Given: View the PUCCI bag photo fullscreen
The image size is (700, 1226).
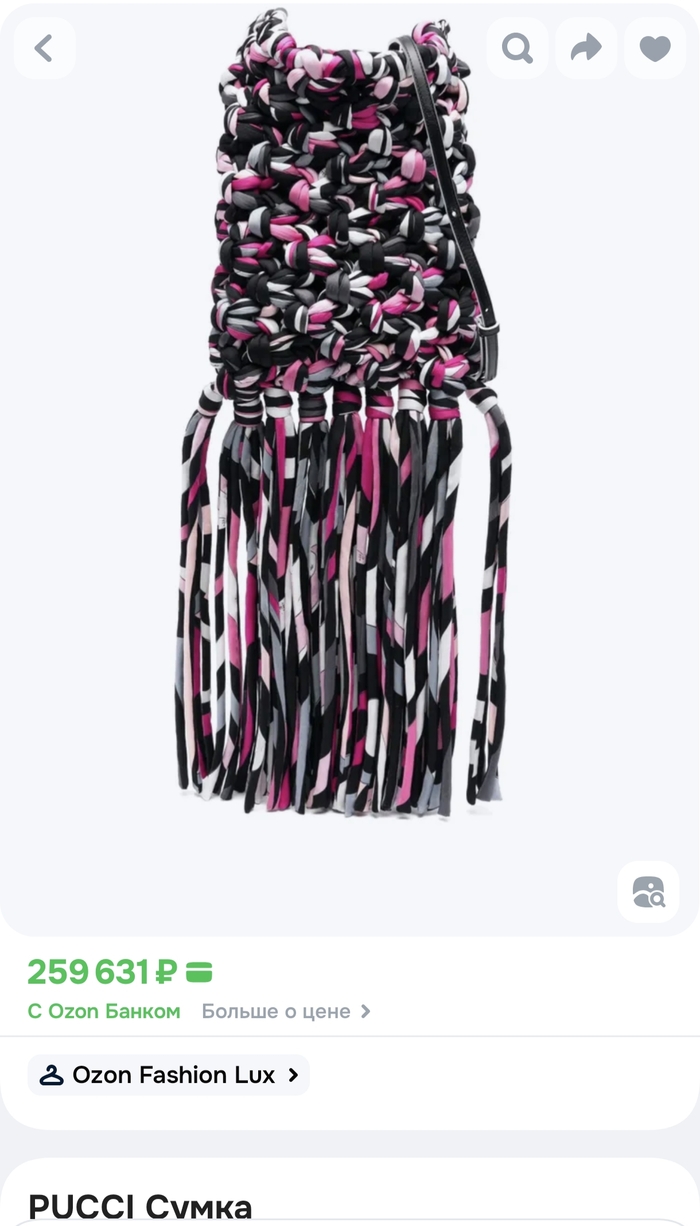Looking at the screenshot, I should click(x=345, y=450).
